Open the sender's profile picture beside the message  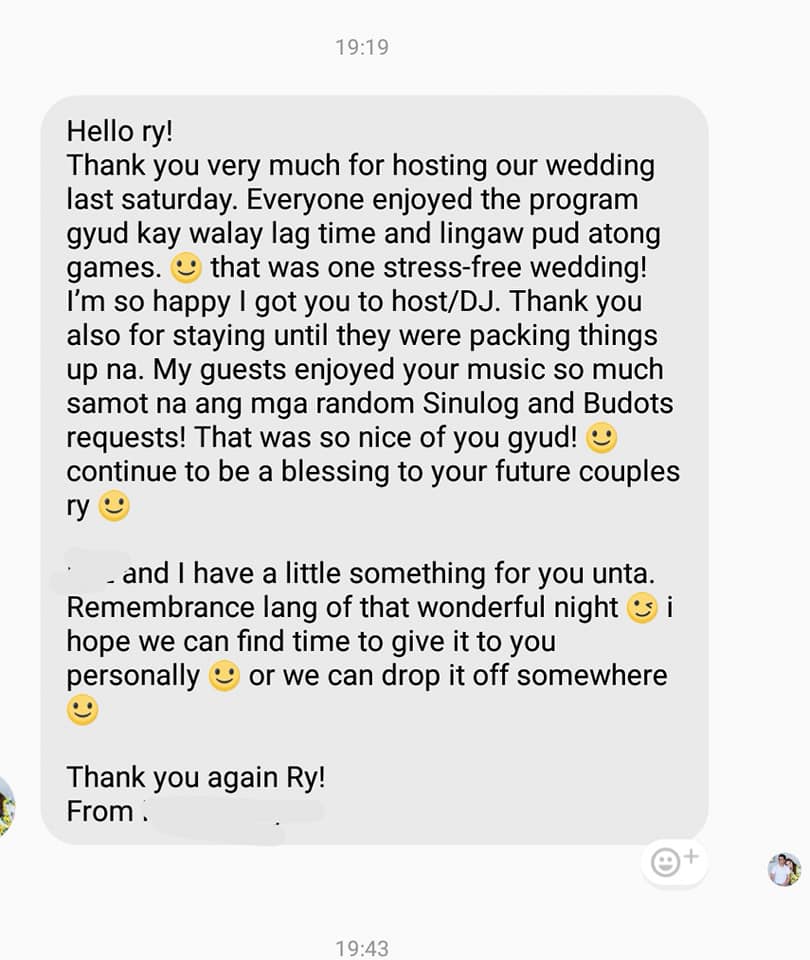[x=5, y=804]
